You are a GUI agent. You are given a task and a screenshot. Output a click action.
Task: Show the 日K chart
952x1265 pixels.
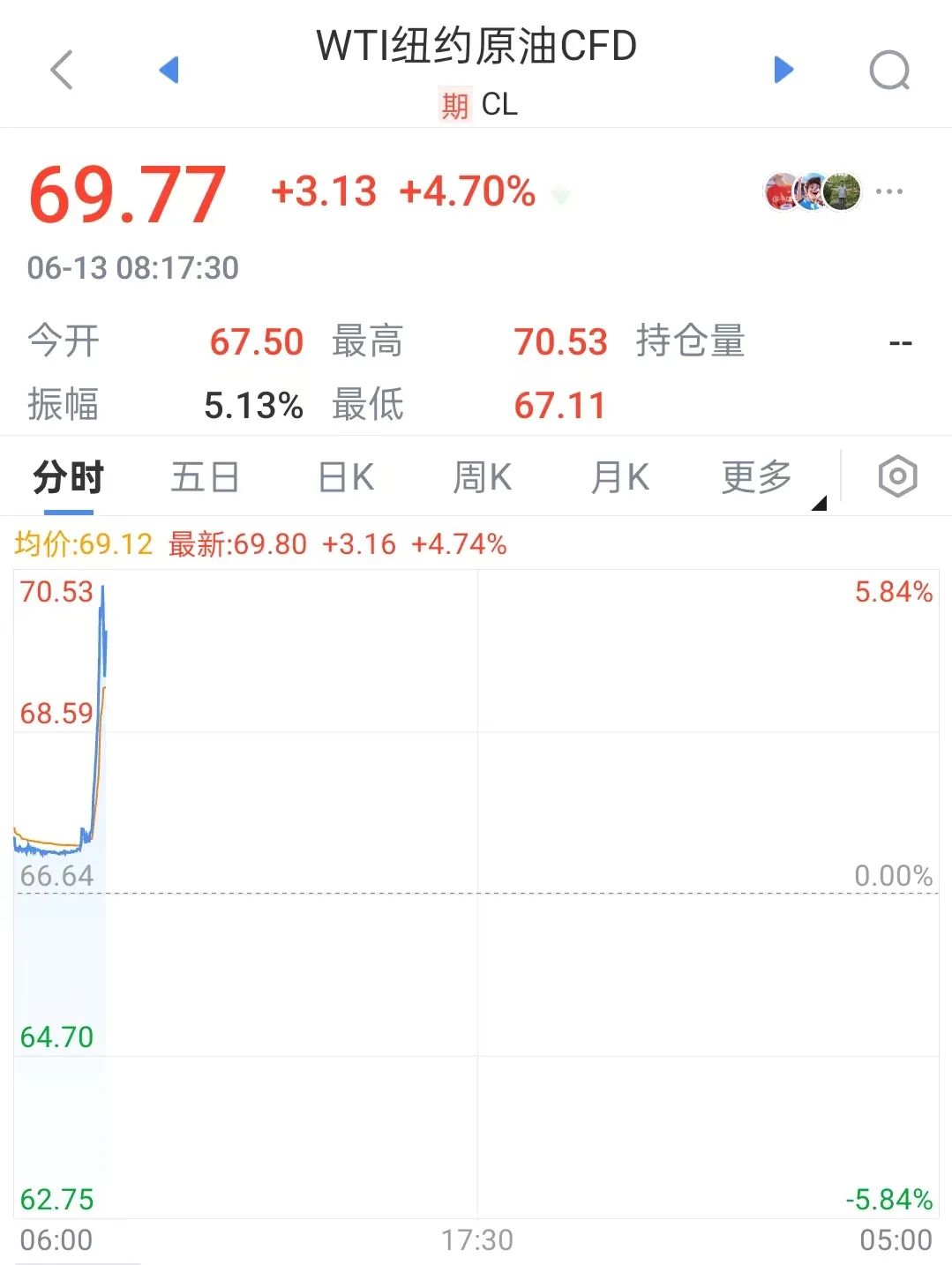[x=345, y=477]
